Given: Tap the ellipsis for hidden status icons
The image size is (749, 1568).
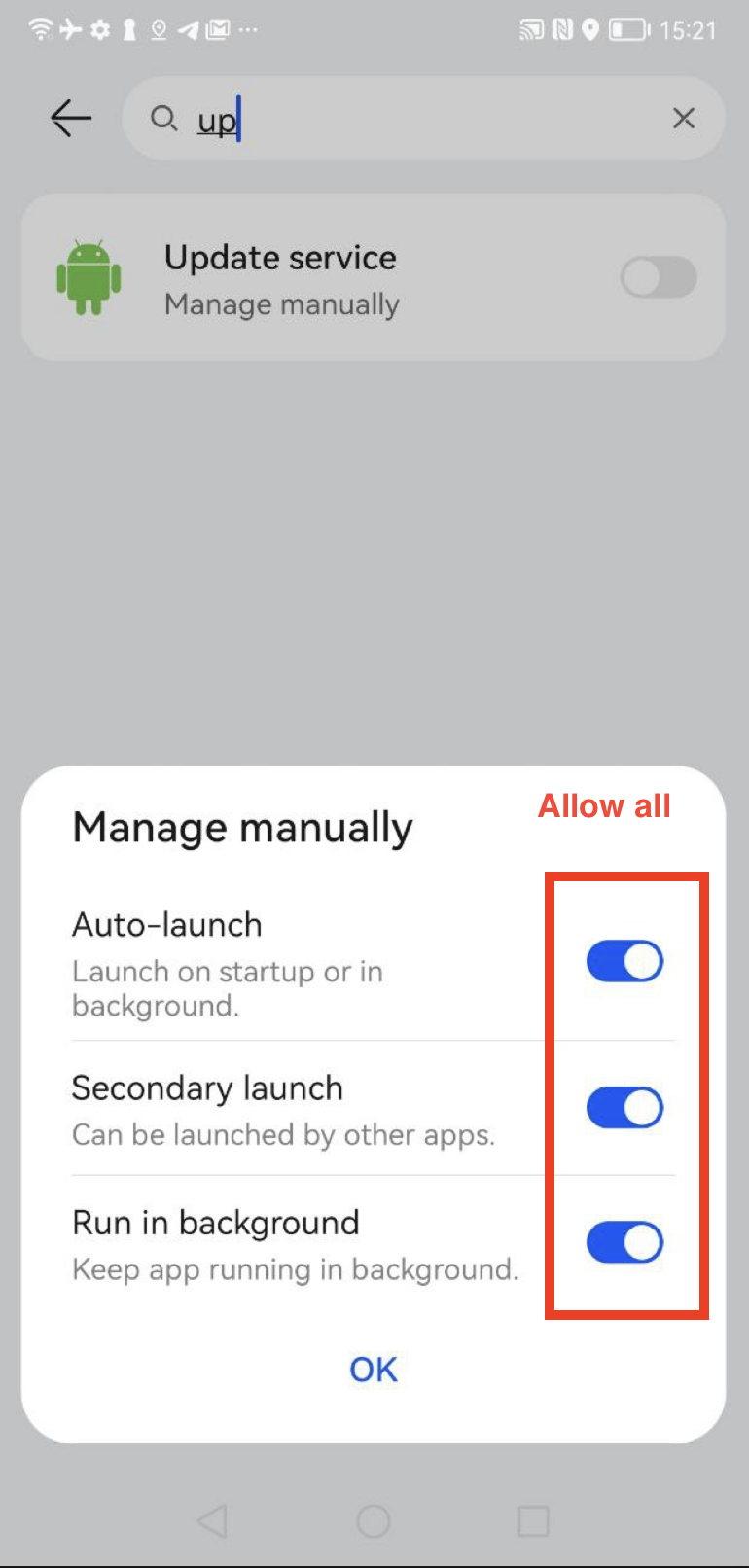Looking at the screenshot, I should [248, 30].
